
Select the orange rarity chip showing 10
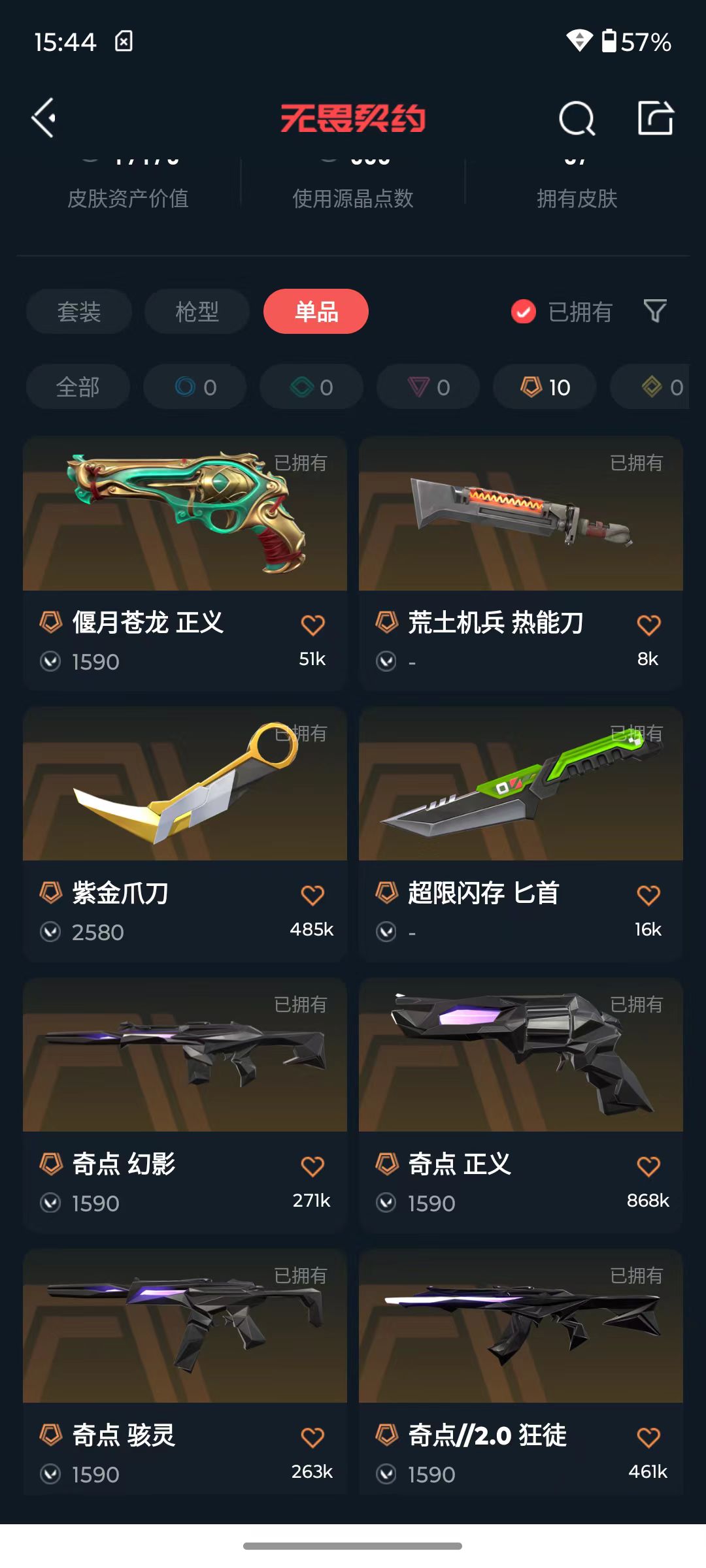(x=545, y=387)
